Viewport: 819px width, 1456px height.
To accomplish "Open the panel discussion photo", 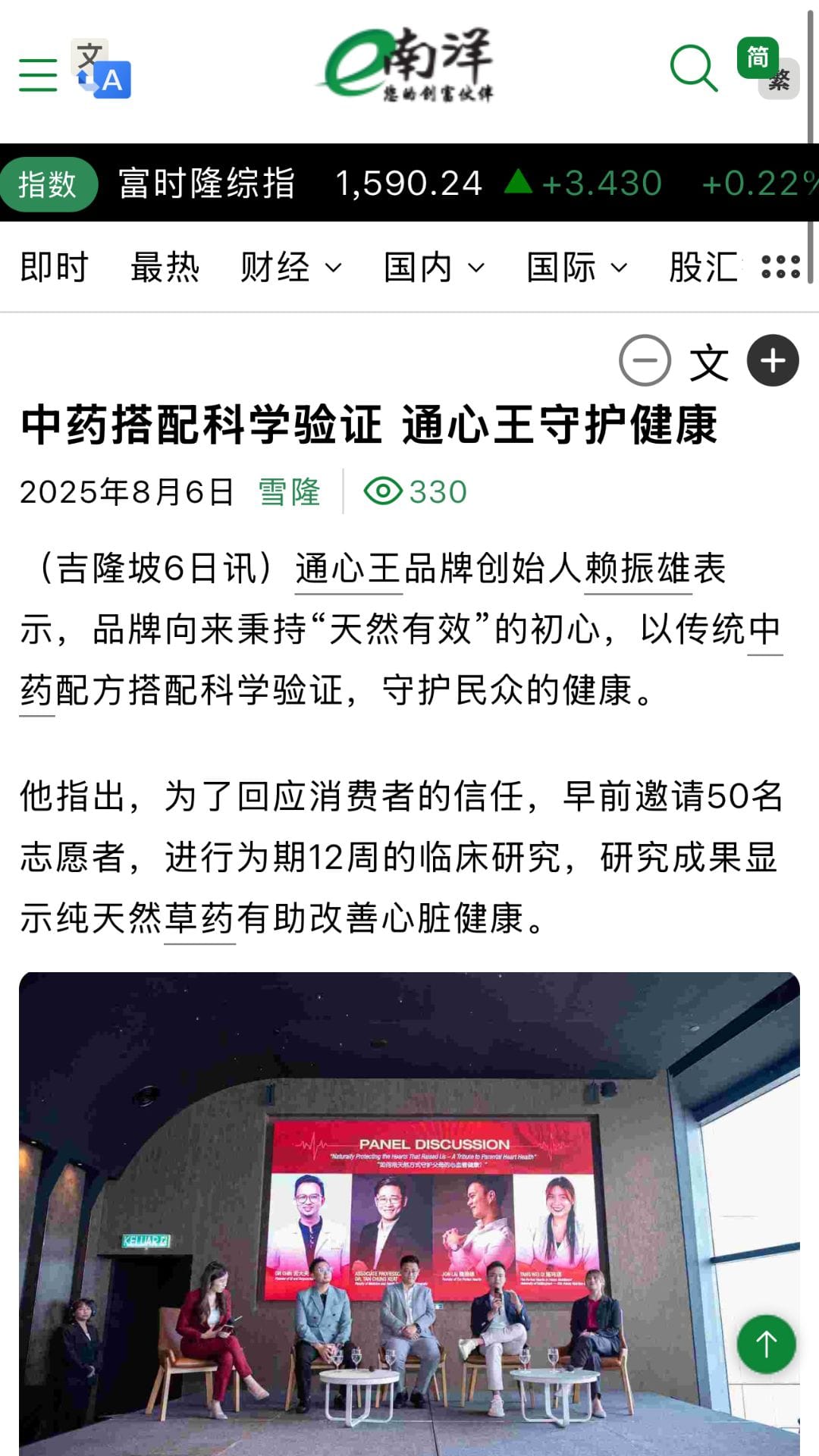I will click(409, 1213).
